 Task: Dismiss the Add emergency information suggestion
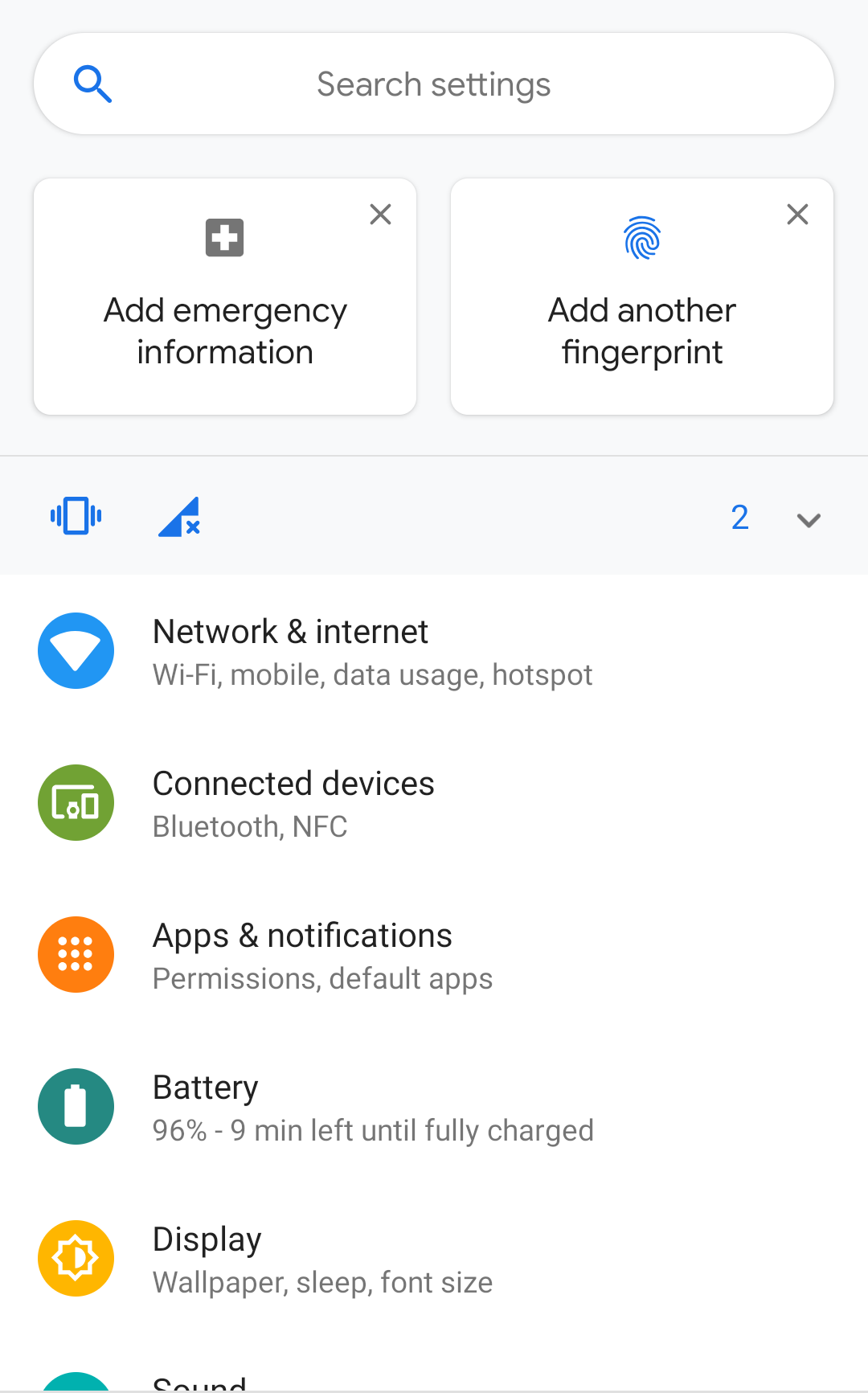coord(380,215)
